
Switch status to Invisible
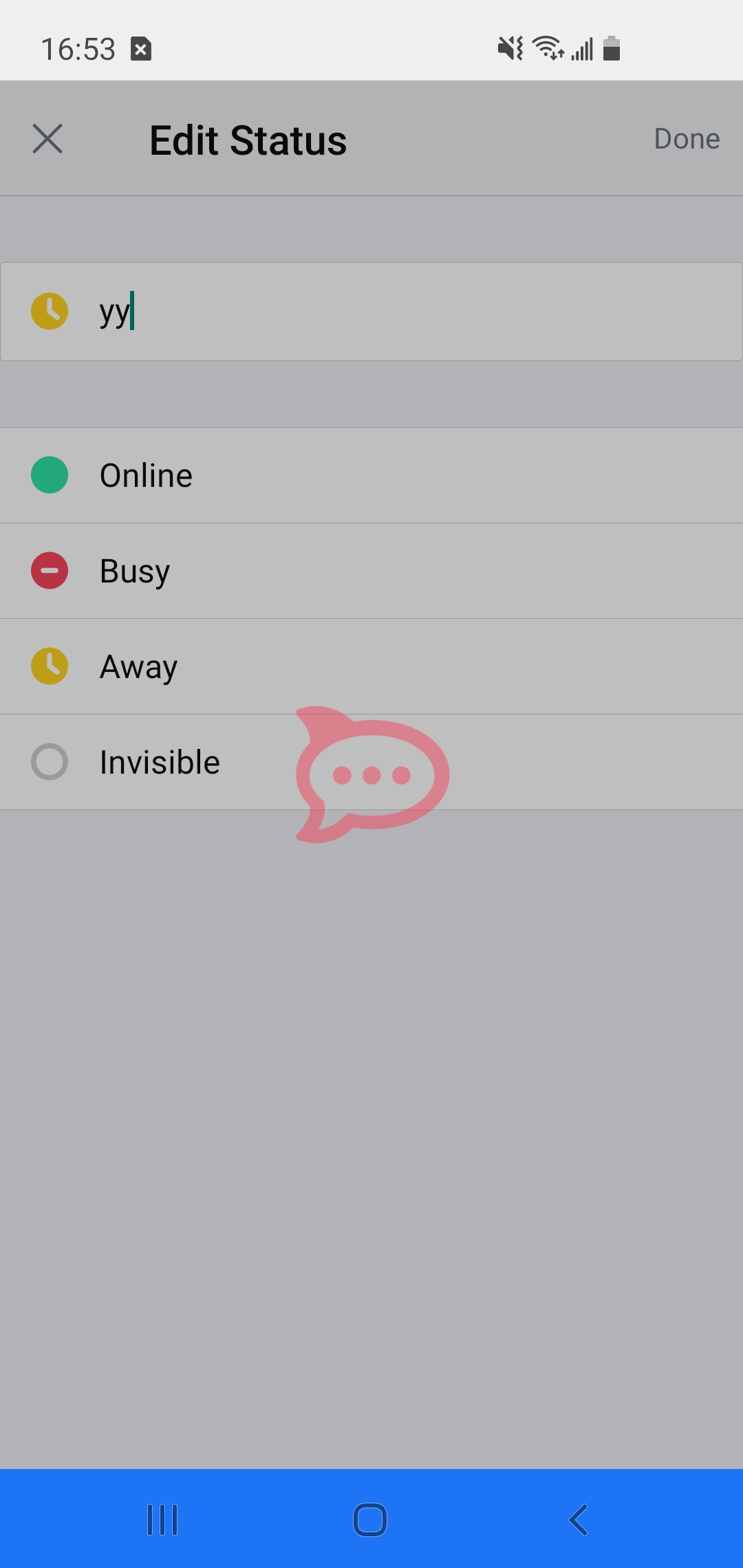coord(371,762)
